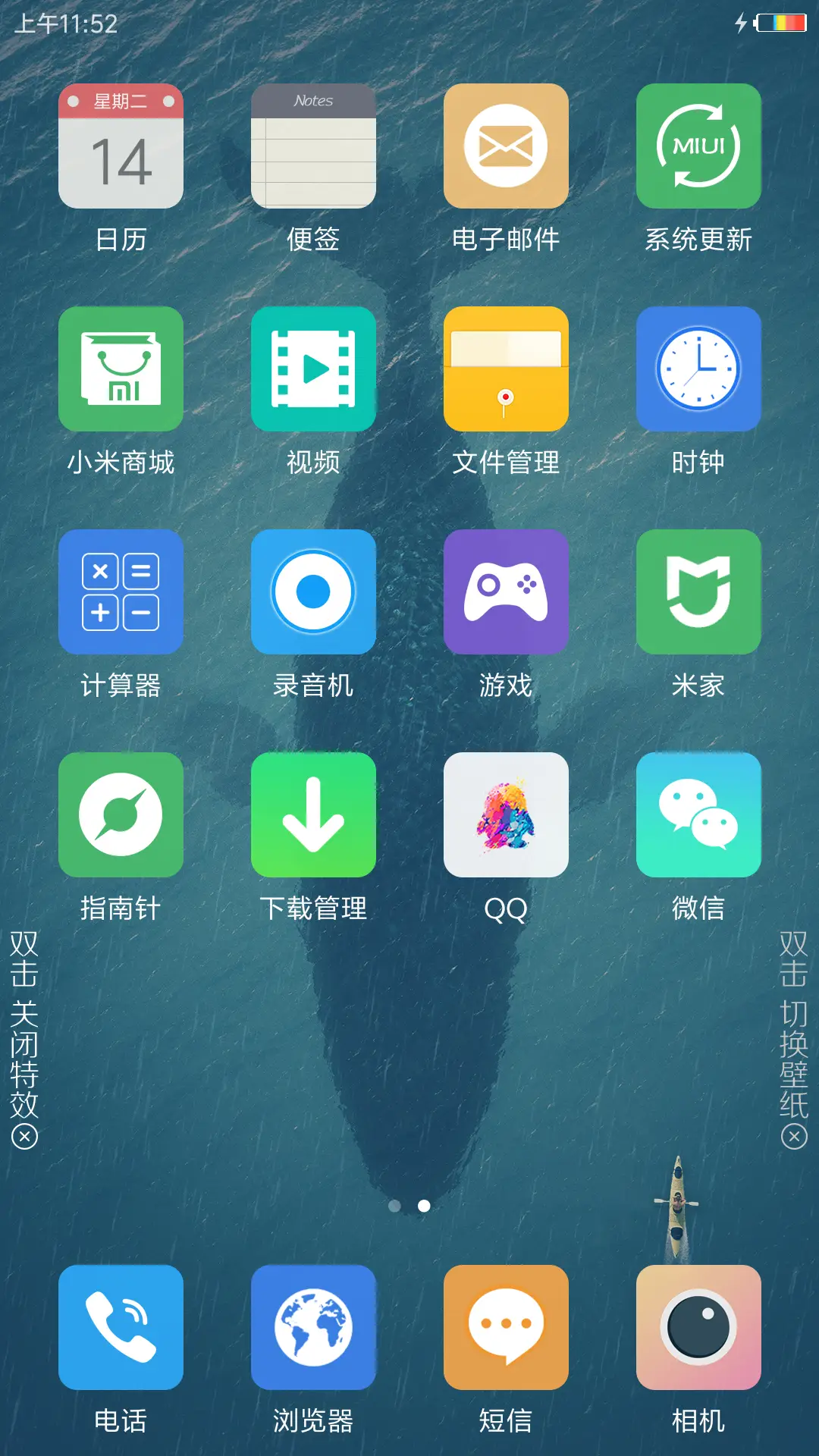Open 微信 WeChat
819x1456 pixels.
(x=698, y=815)
